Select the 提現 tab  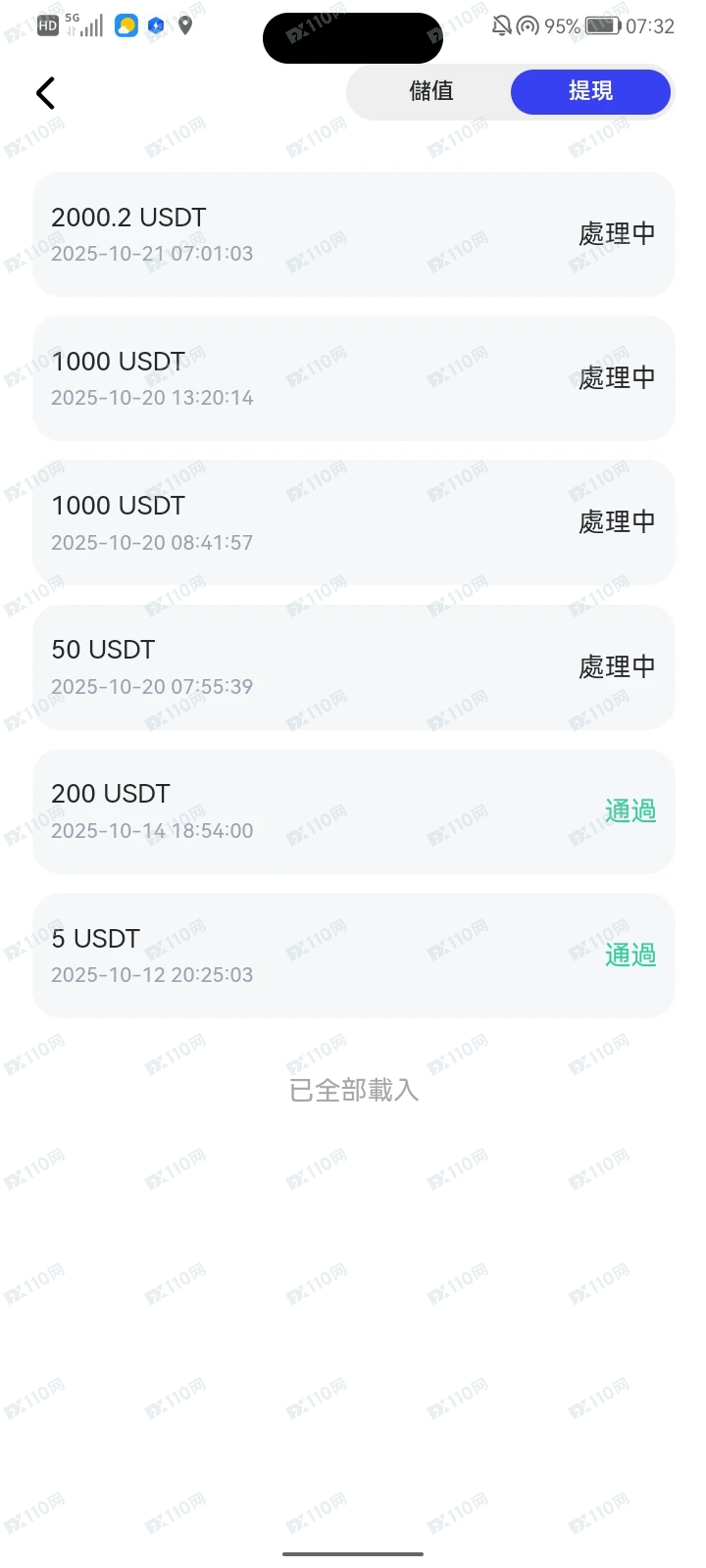point(590,91)
